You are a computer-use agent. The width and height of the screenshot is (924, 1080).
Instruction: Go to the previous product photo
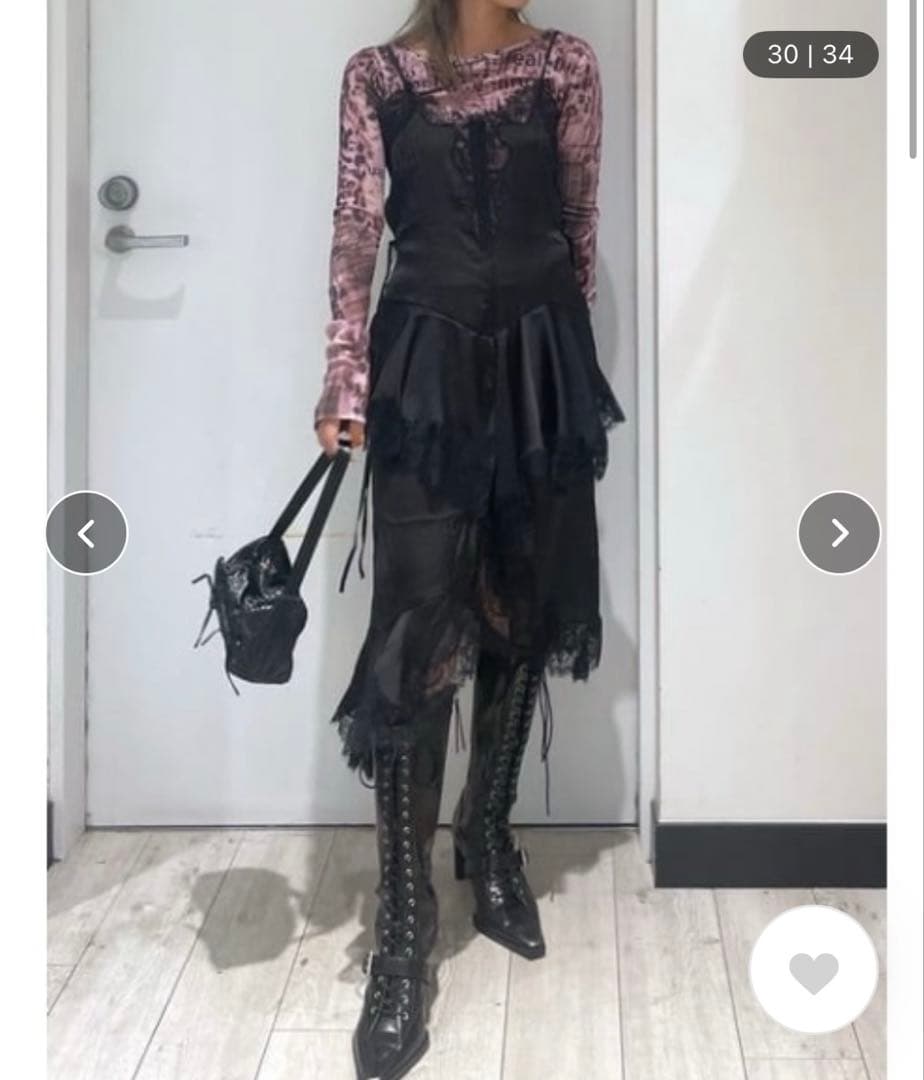[87, 533]
